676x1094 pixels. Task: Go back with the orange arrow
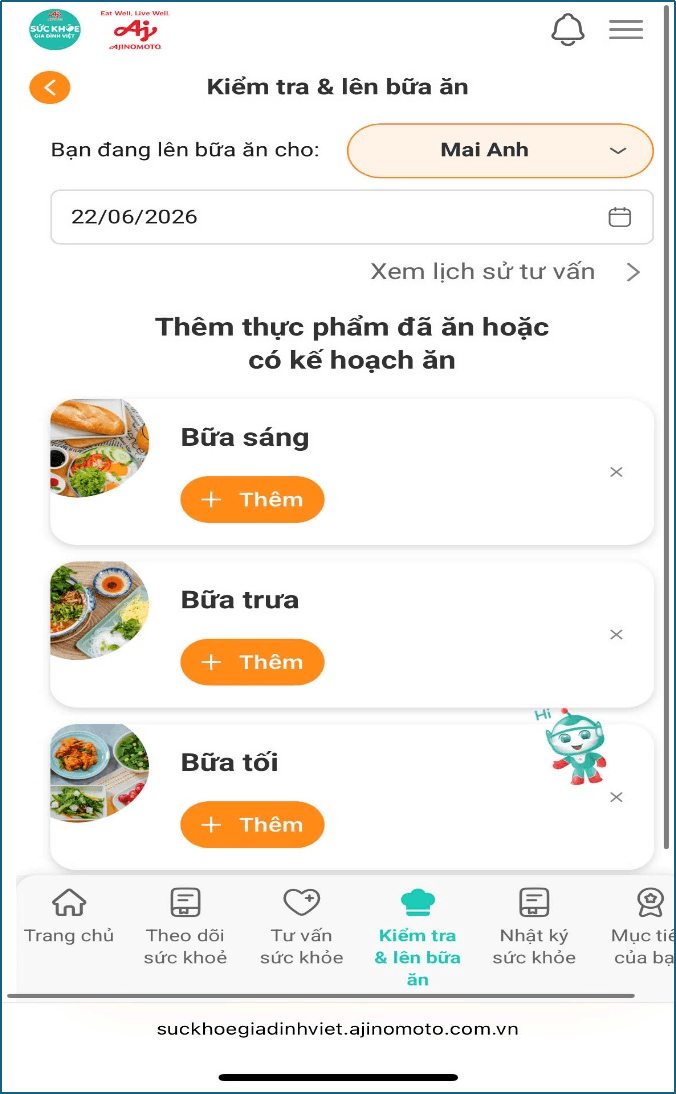click(x=50, y=88)
